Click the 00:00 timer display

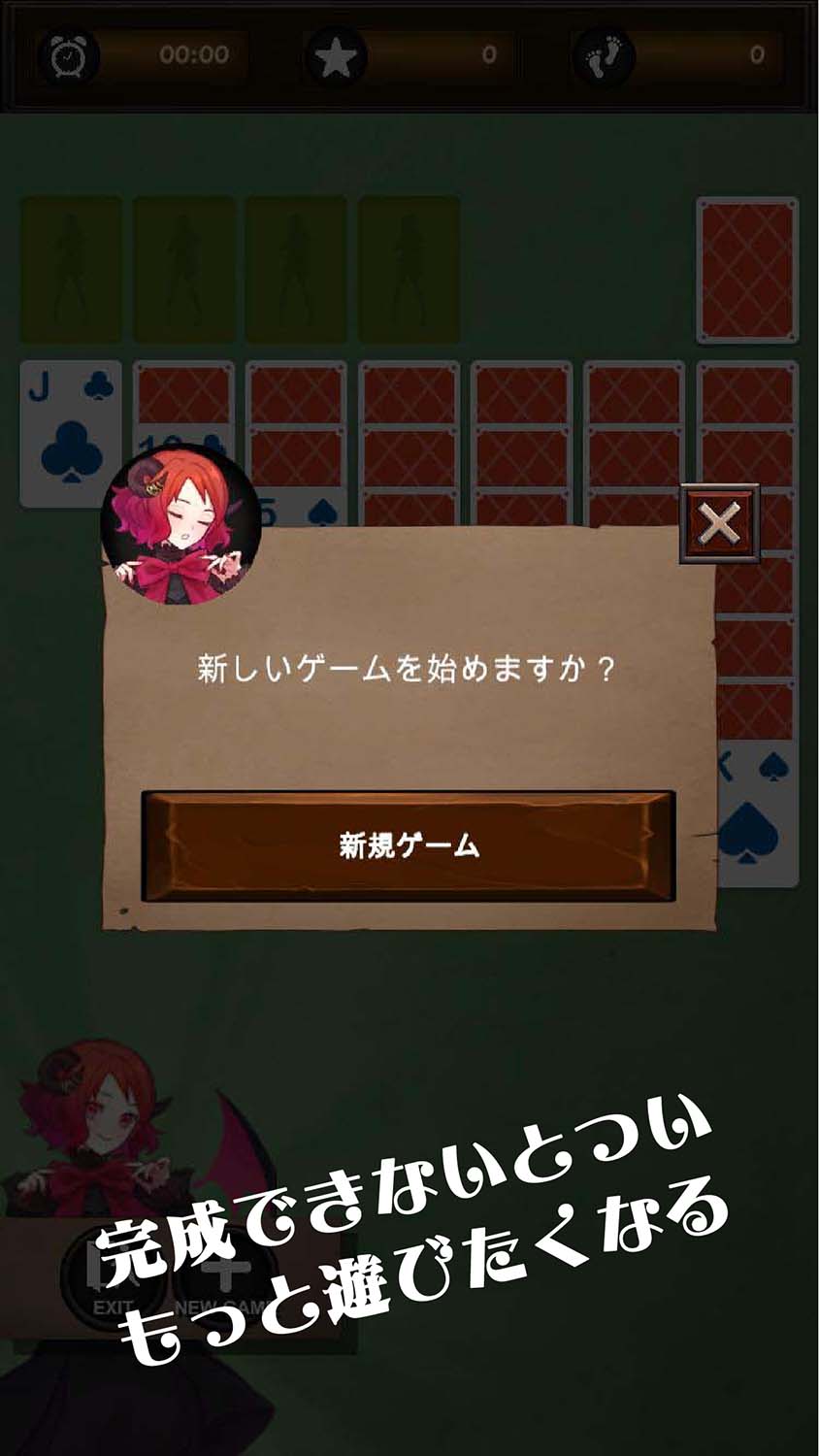coord(194,53)
